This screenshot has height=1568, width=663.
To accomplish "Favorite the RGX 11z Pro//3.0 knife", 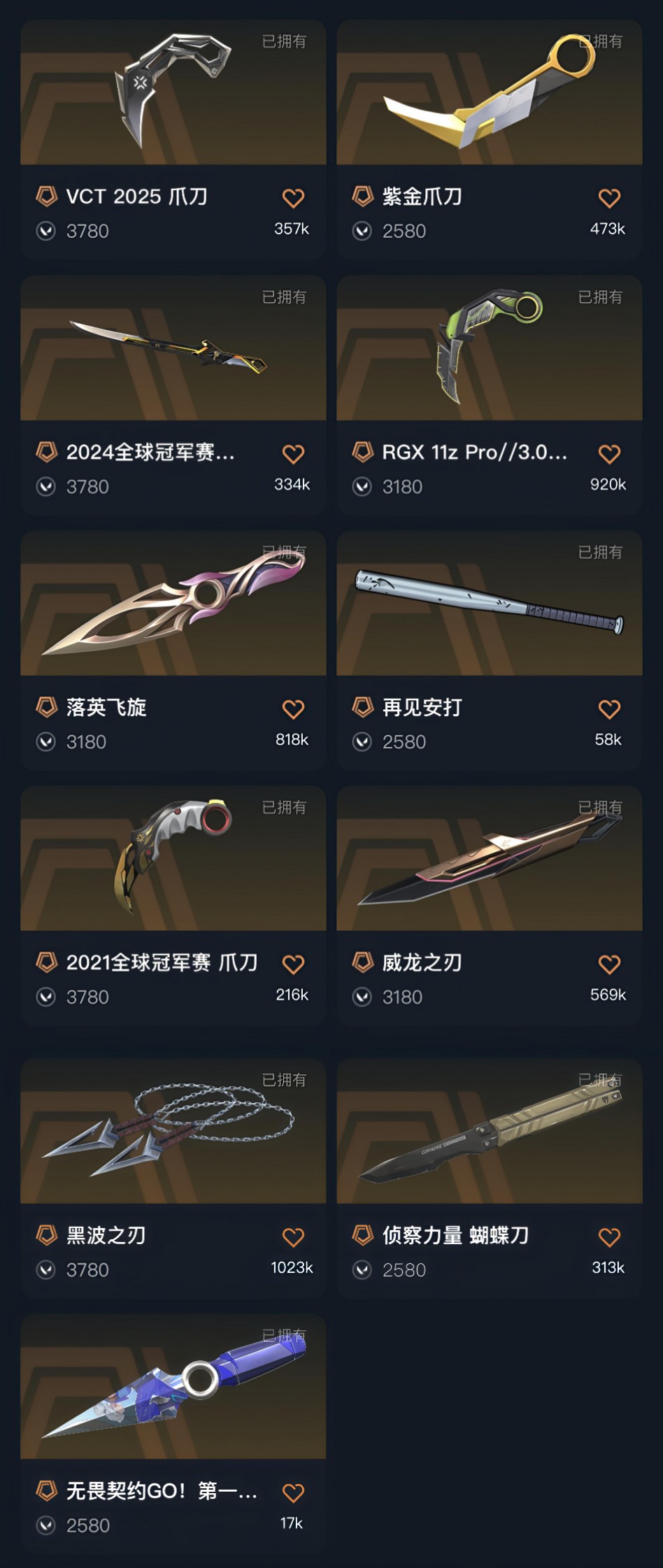I will click(x=609, y=454).
